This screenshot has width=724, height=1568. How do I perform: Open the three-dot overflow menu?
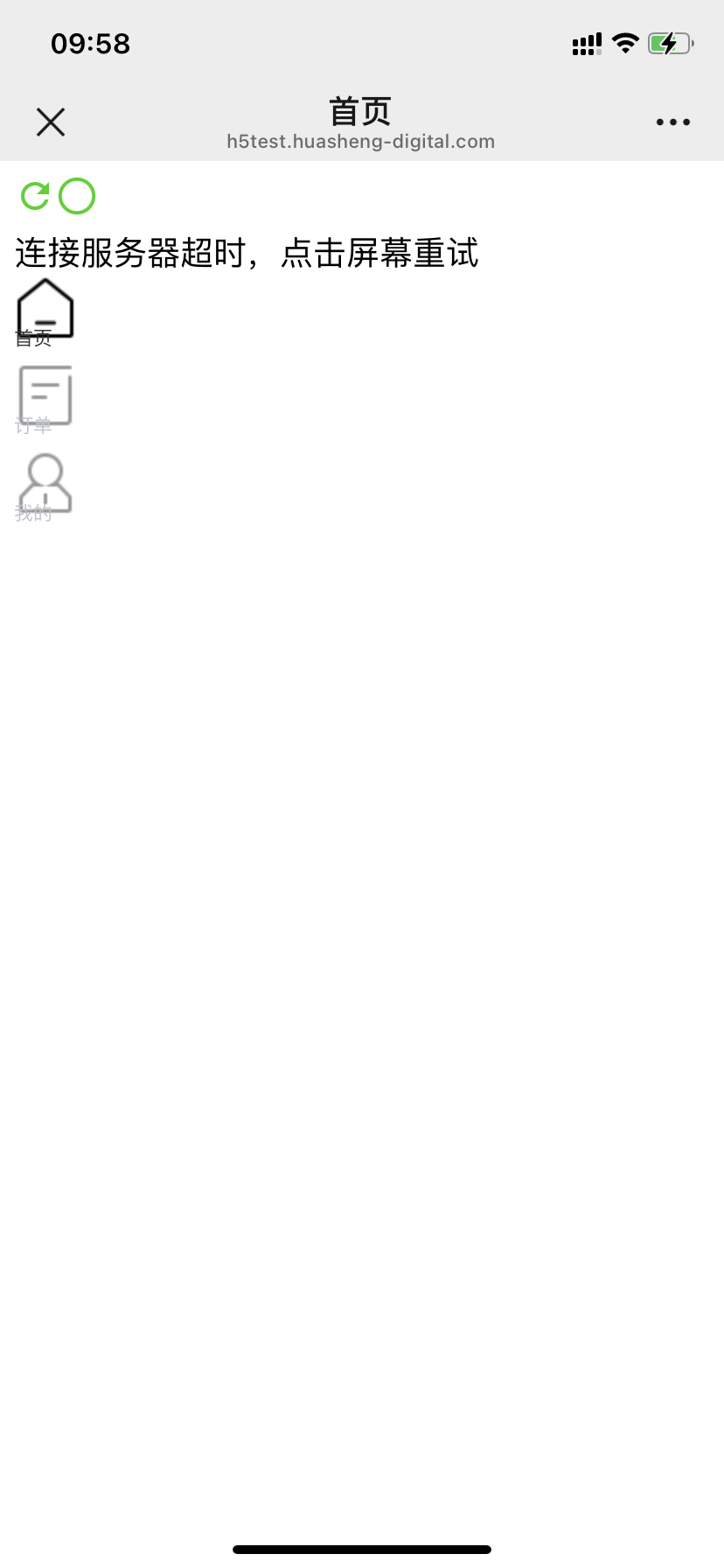pyautogui.click(x=672, y=122)
